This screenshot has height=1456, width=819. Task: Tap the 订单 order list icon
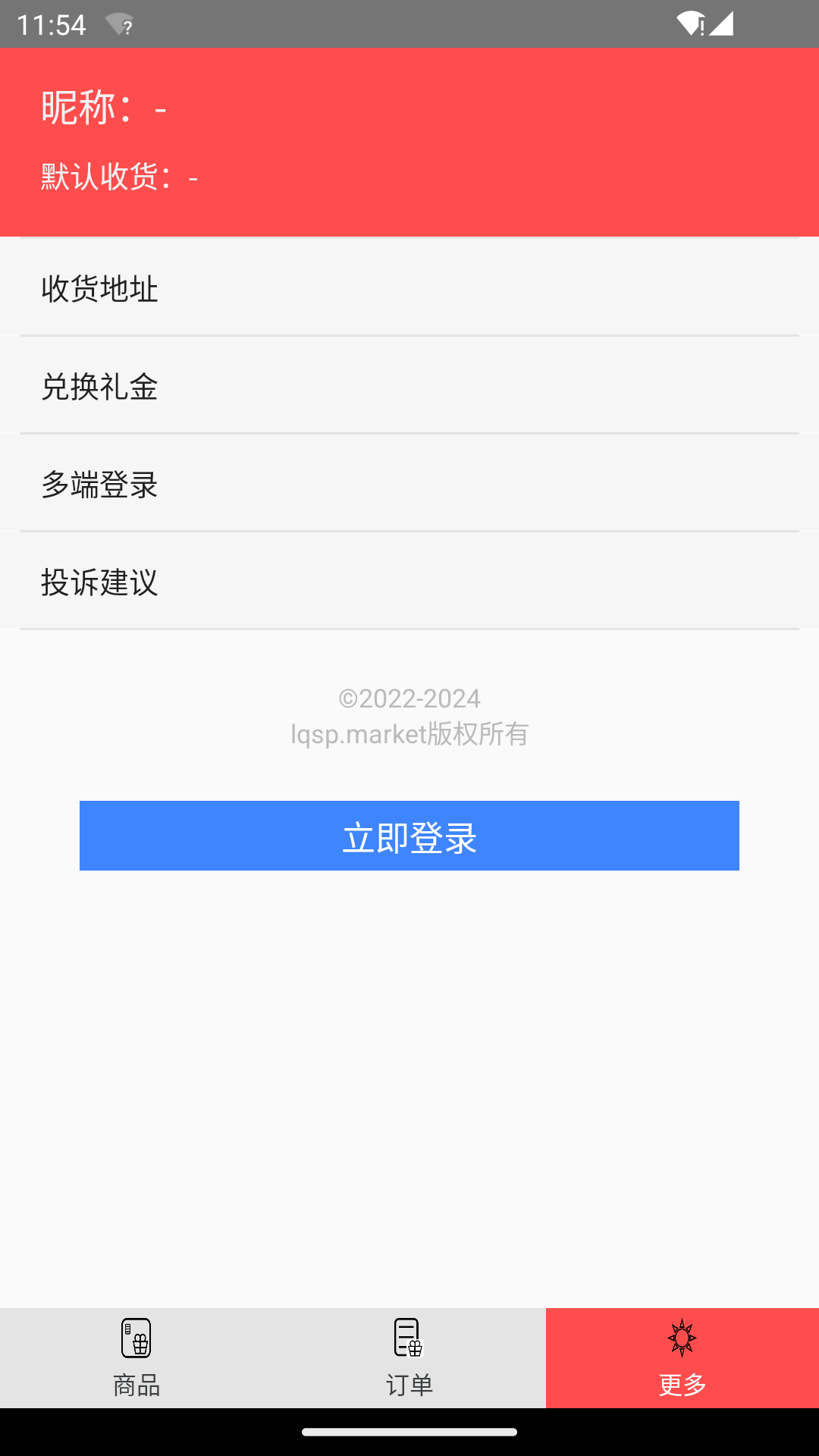(407, 1338)
